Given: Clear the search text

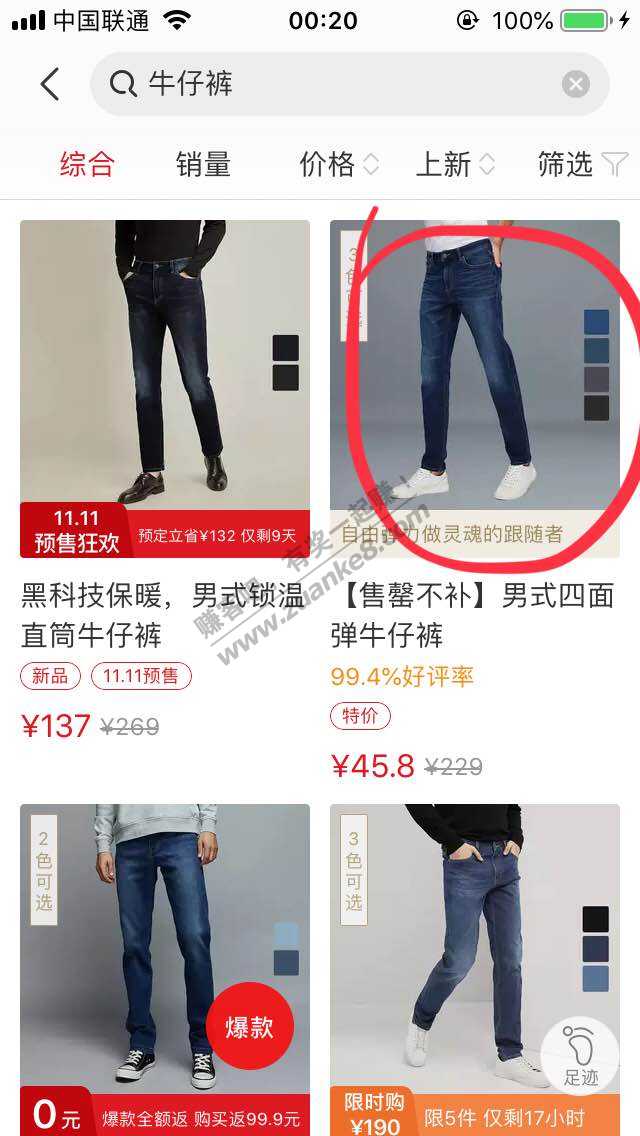Looking at the screenshot, I should [576, 84].
